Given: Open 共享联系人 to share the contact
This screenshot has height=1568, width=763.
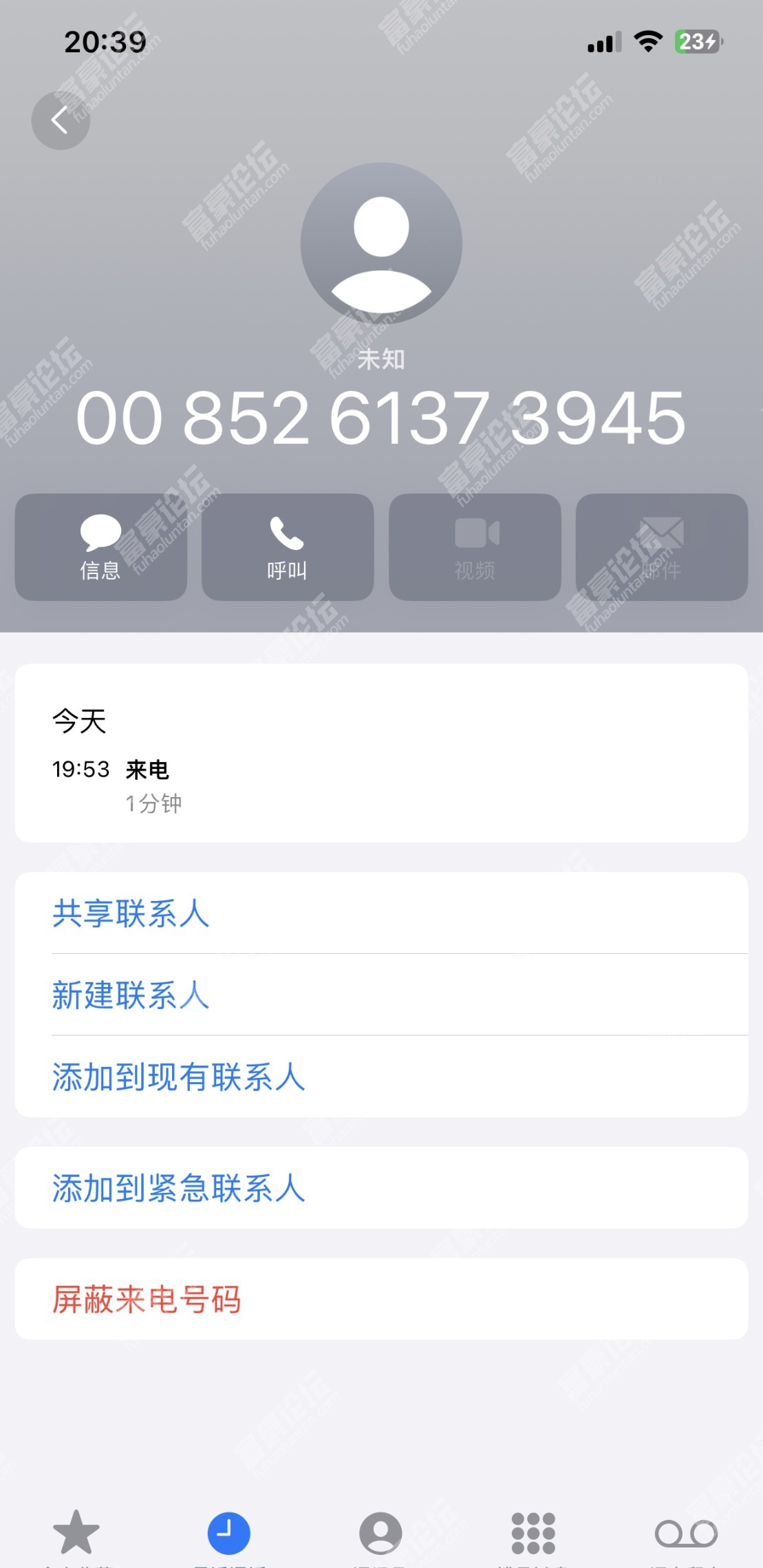Looking at the screenshot, I should (x=381, y=913).
